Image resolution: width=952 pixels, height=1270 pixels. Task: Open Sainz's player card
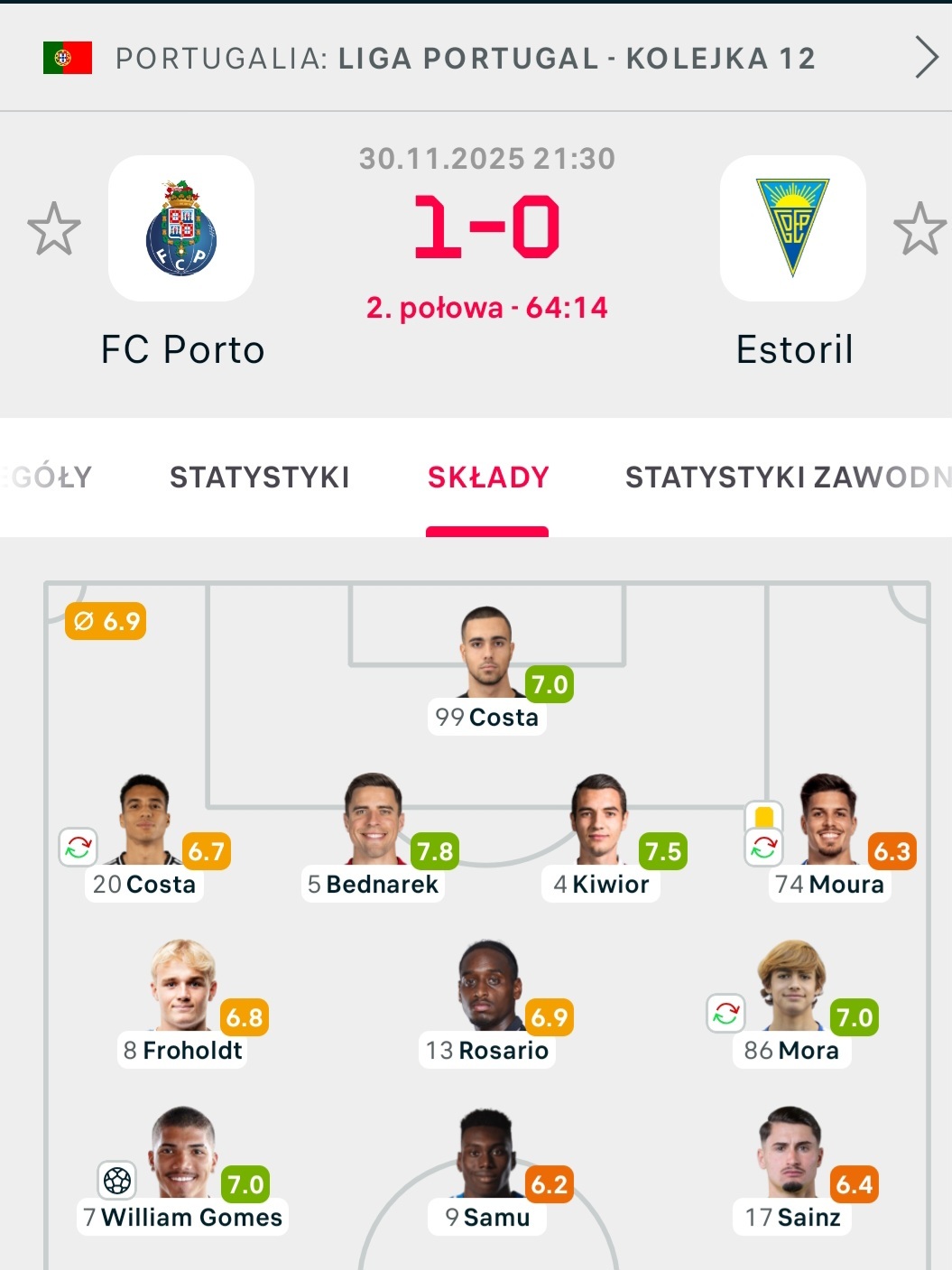792,1170
